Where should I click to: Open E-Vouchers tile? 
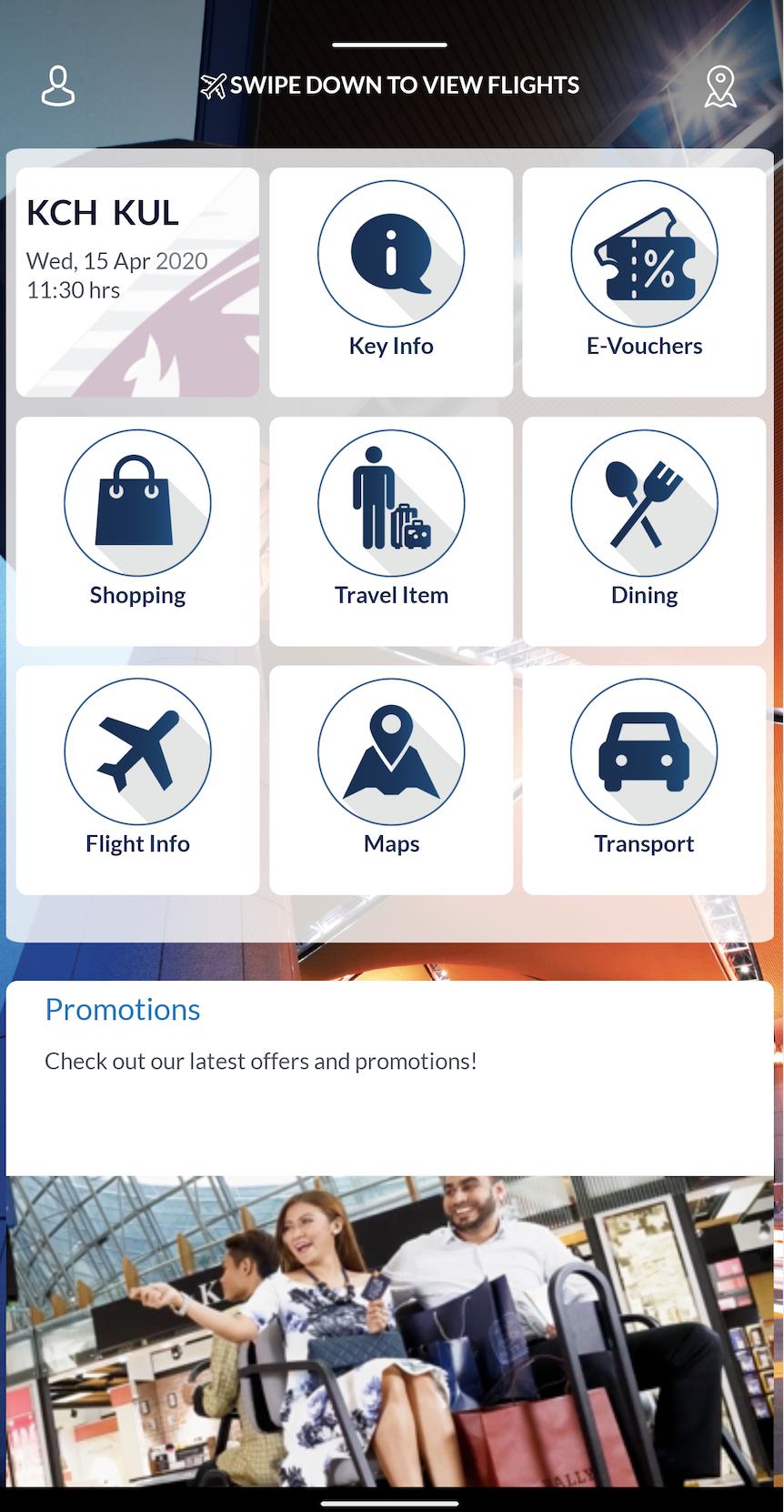pos(644,282)
